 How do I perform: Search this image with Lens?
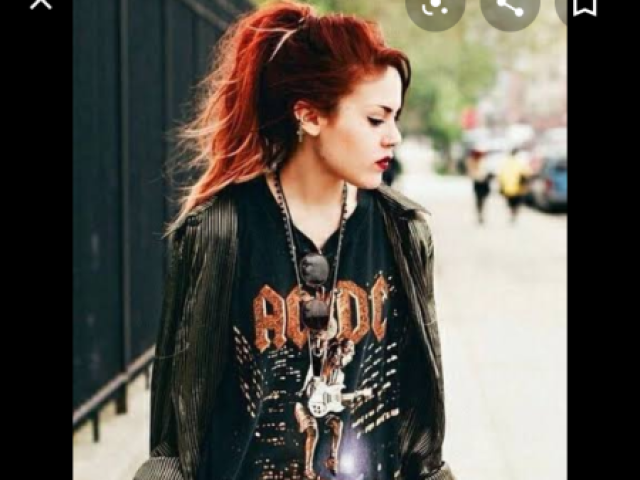434,6
